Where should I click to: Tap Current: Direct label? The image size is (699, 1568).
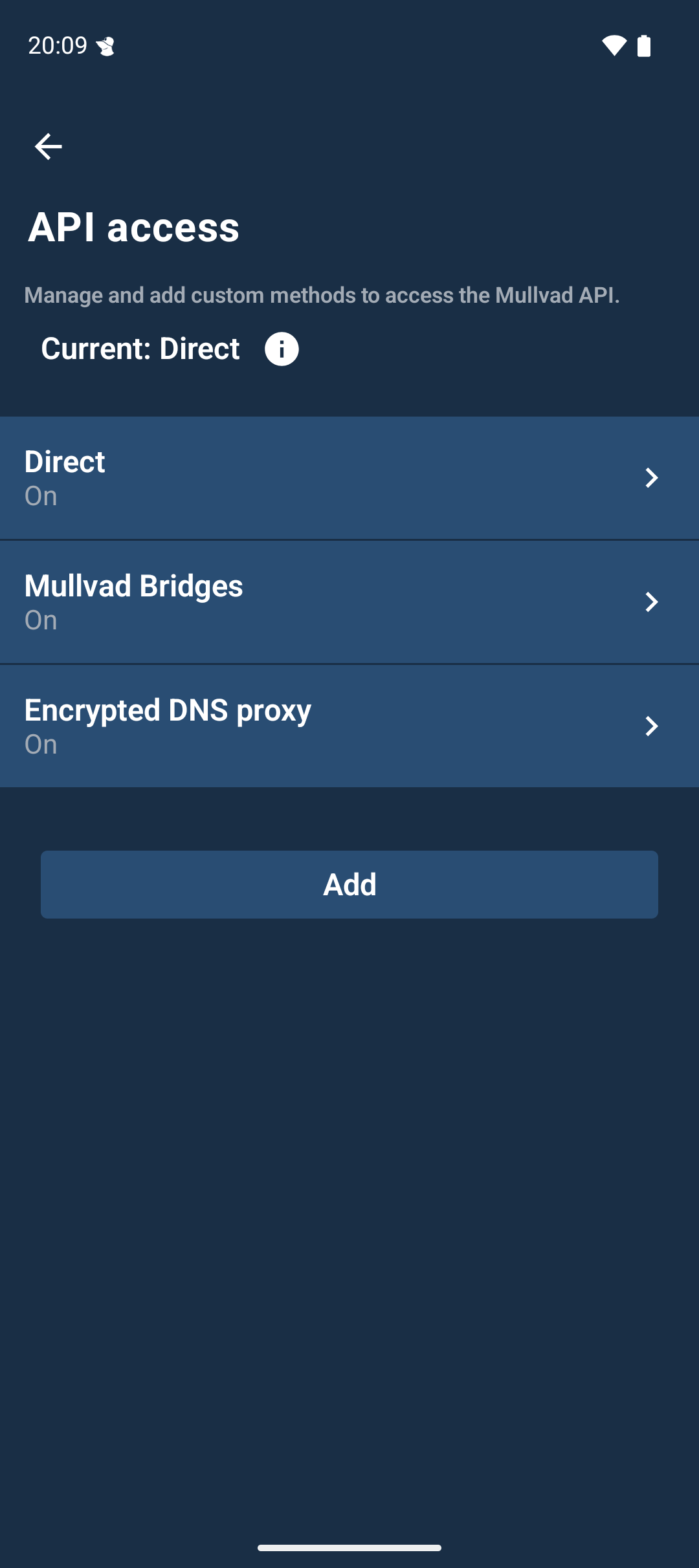click(140, 349)
